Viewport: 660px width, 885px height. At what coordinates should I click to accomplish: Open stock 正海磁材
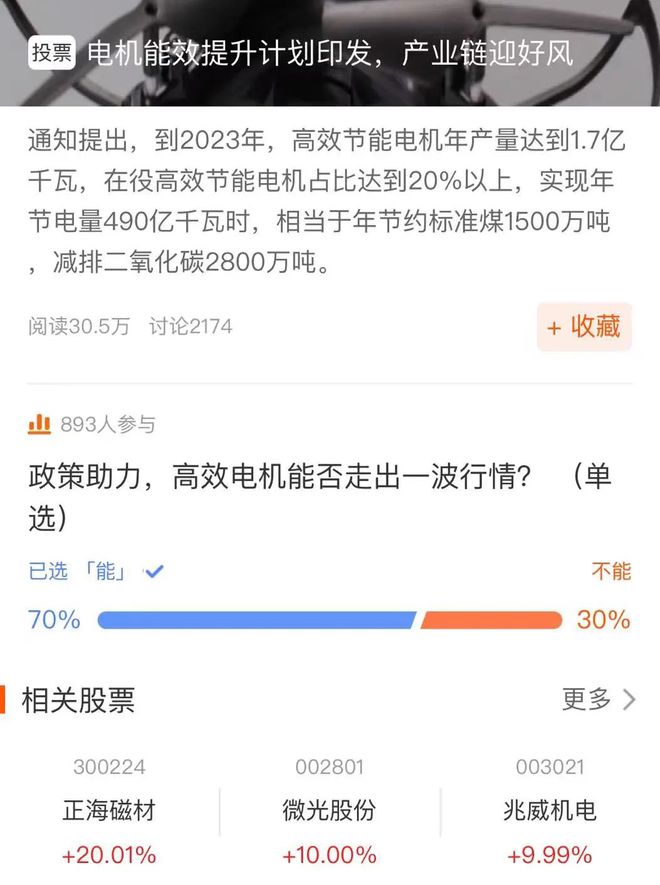109,810
